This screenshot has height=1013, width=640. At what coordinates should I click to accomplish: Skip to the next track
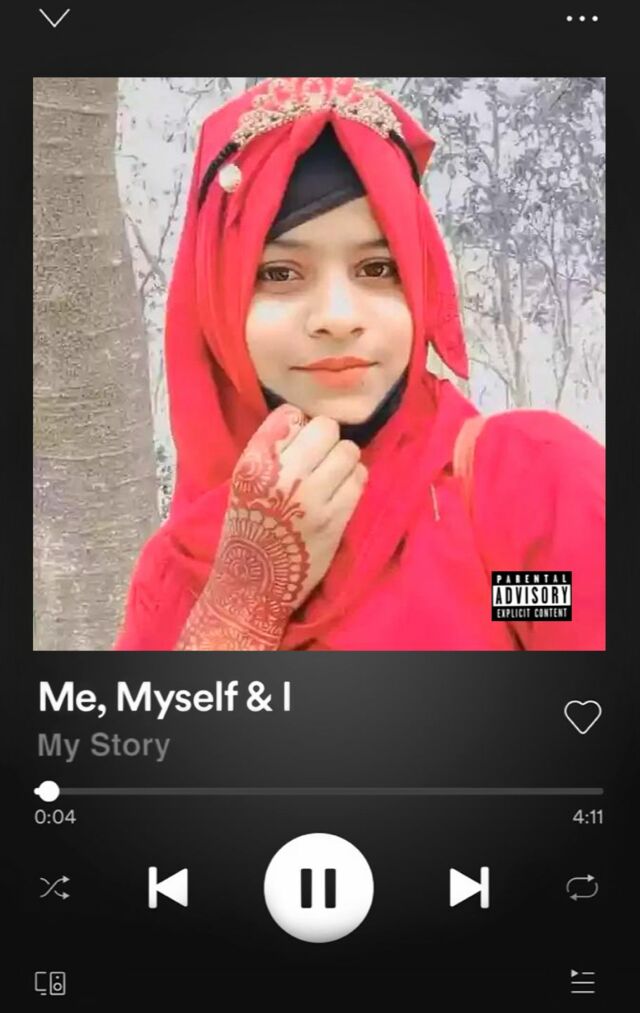pos(469,887)
